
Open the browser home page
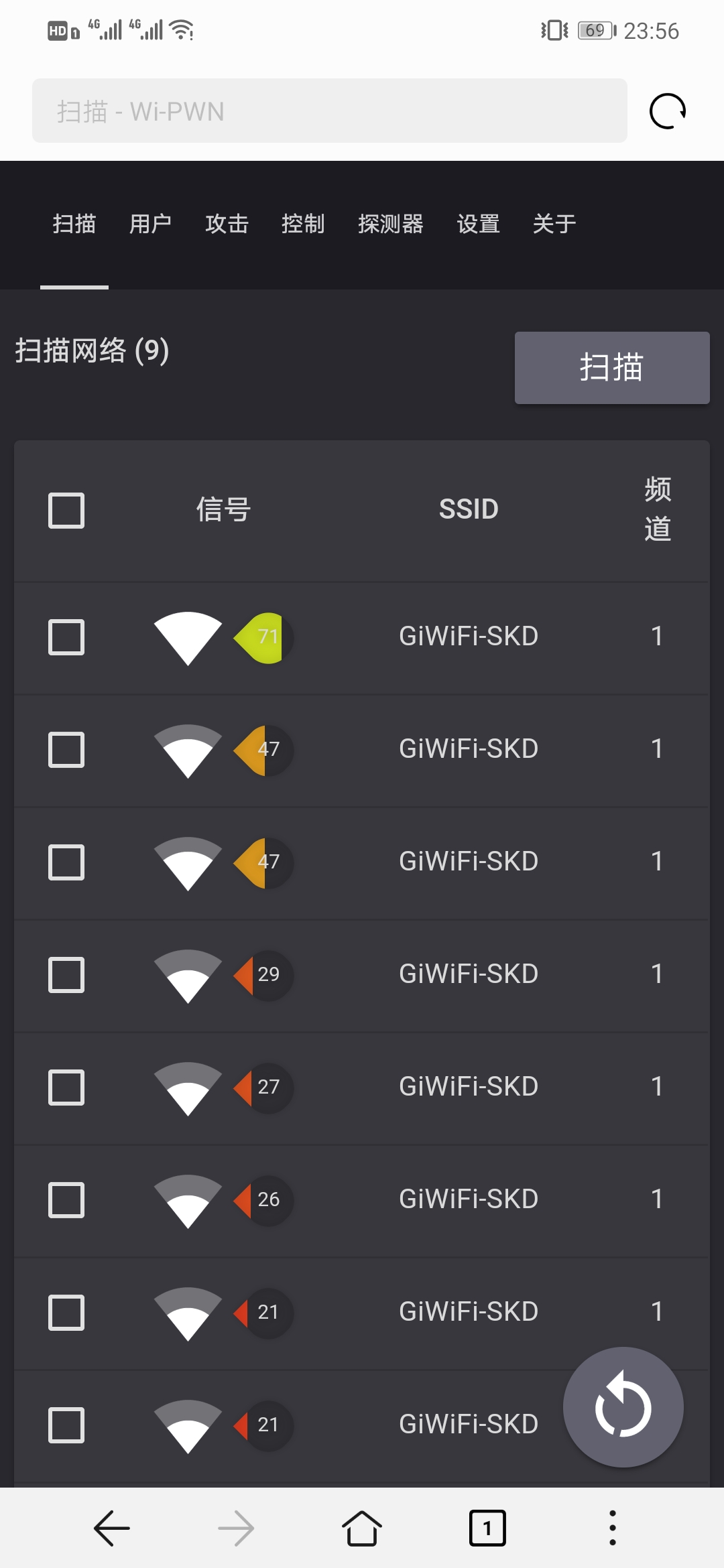pyautogui.click(x=362, y=1528)
